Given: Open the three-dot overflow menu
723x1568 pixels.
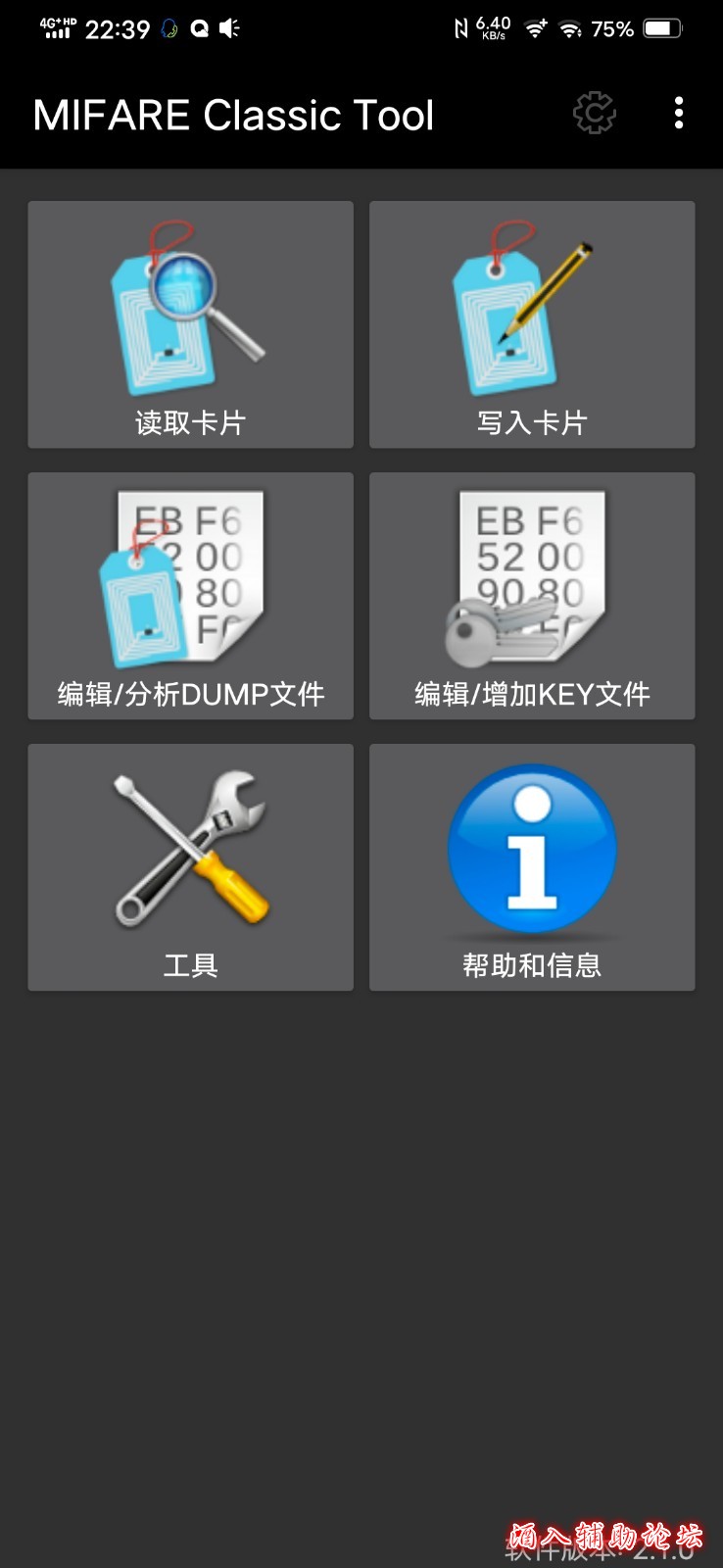Looking at the screenshot, I should tap(678, 114).
